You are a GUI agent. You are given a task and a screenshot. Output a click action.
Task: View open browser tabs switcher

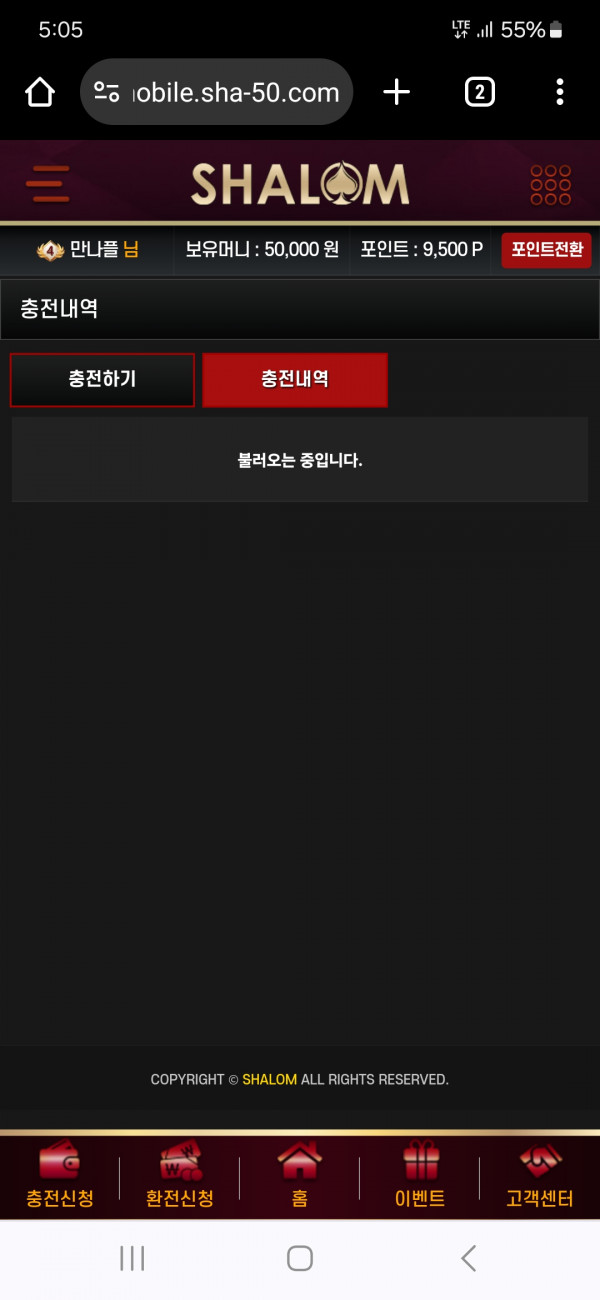(480, 93)
